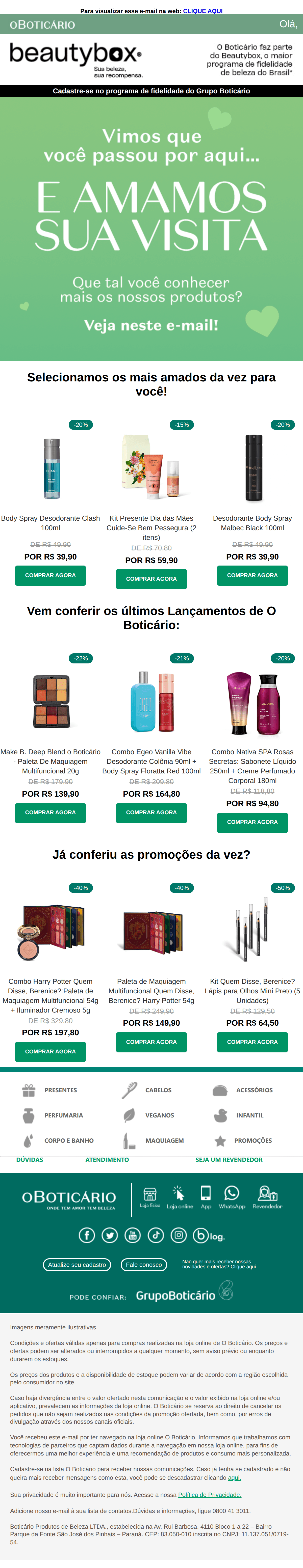Open the 'Política de Privacidade' link
Viewport: 303px width, 1568px height.
pyautogui.click(x=210, y=1495)
